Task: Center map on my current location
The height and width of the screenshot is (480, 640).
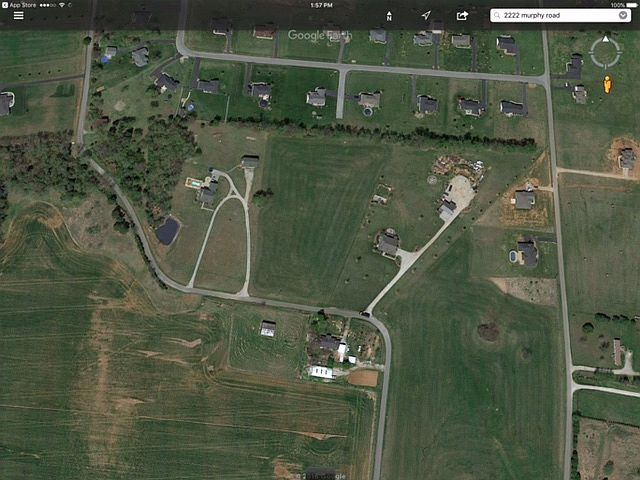Action: coord(426,16)
